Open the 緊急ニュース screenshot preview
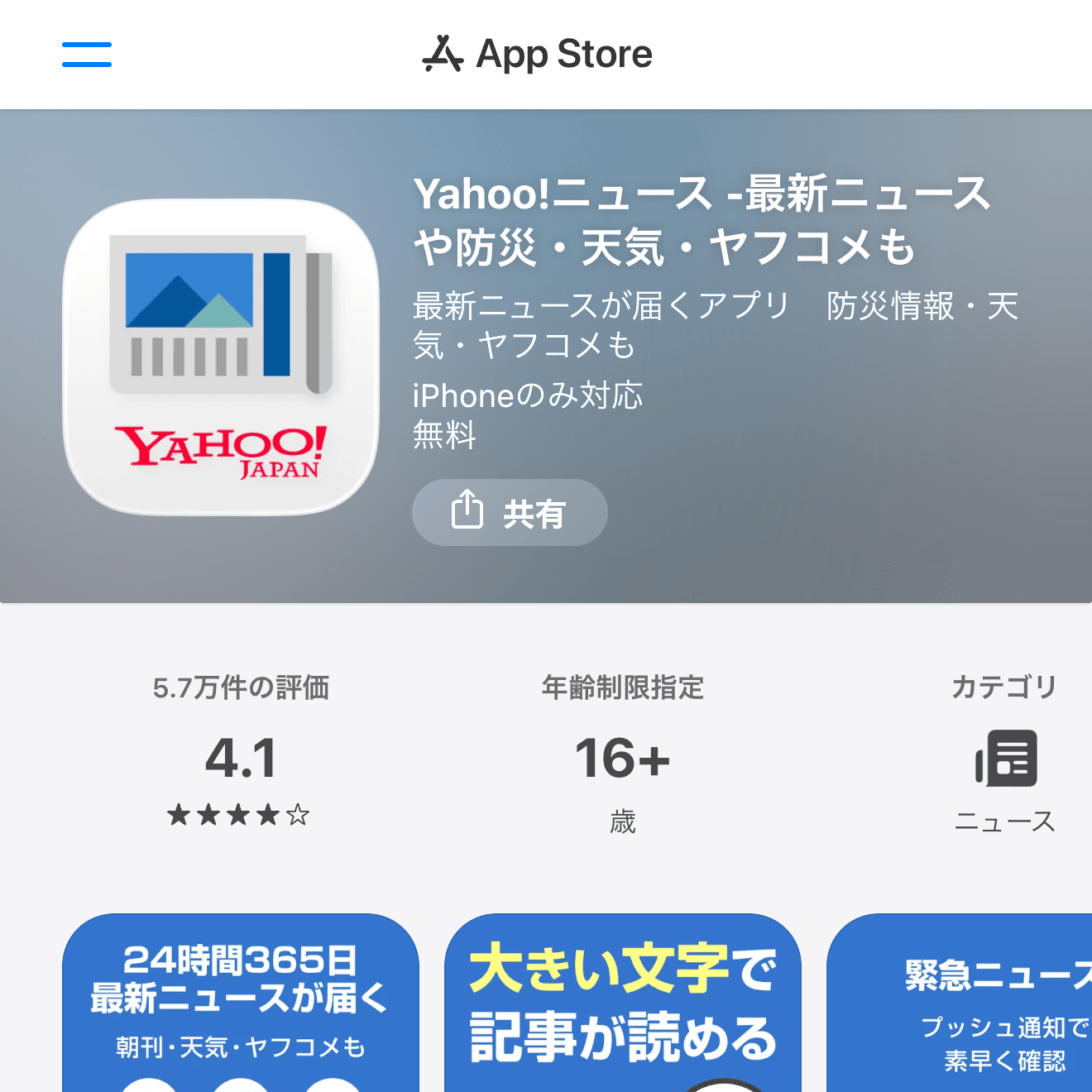Screen dimensions: 1092x1092 pos(960,1003)
